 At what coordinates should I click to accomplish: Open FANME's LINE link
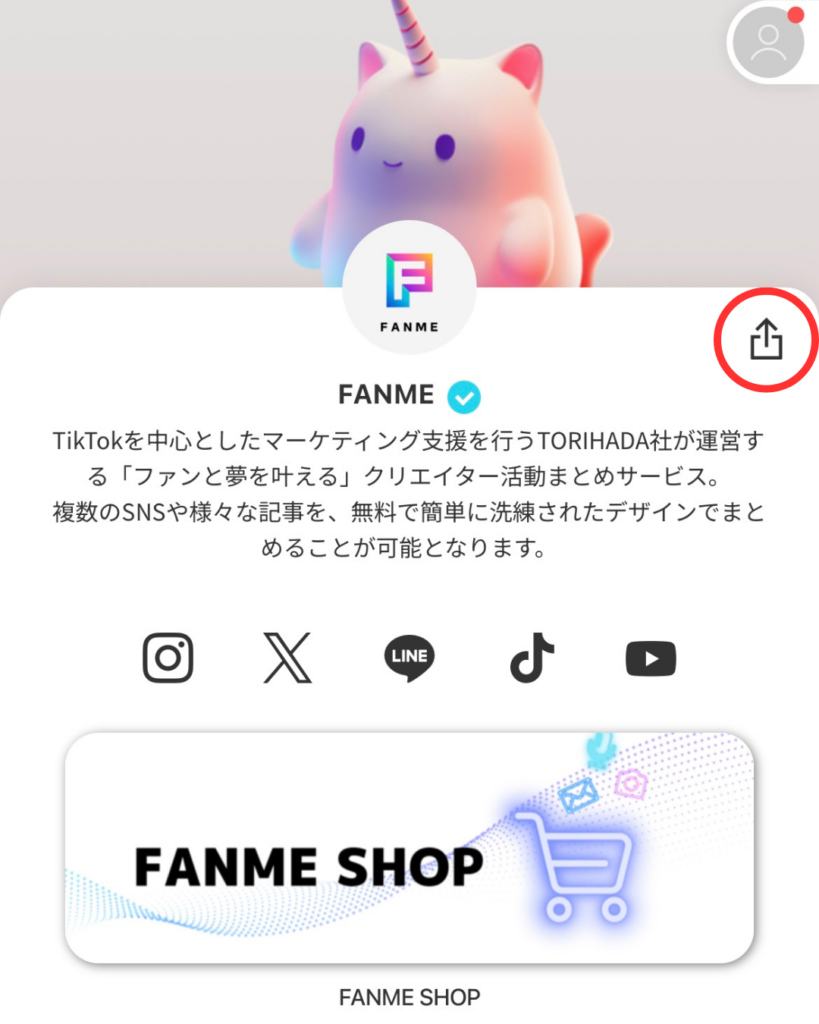click(x=410, y=658)
